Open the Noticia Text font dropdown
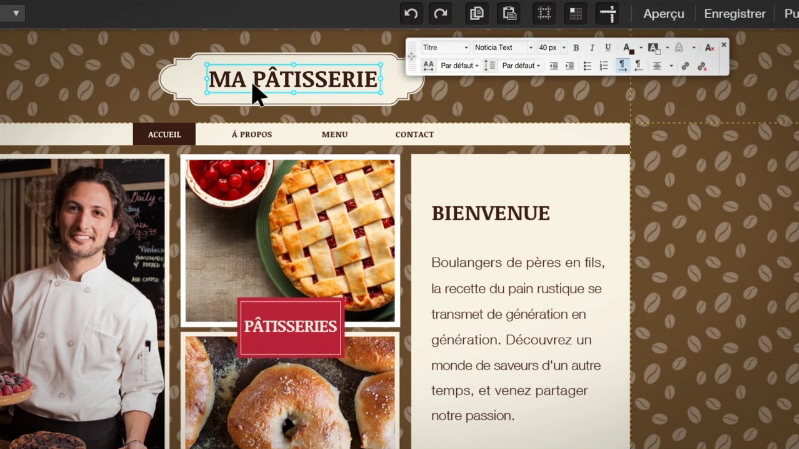 point(502,47)
